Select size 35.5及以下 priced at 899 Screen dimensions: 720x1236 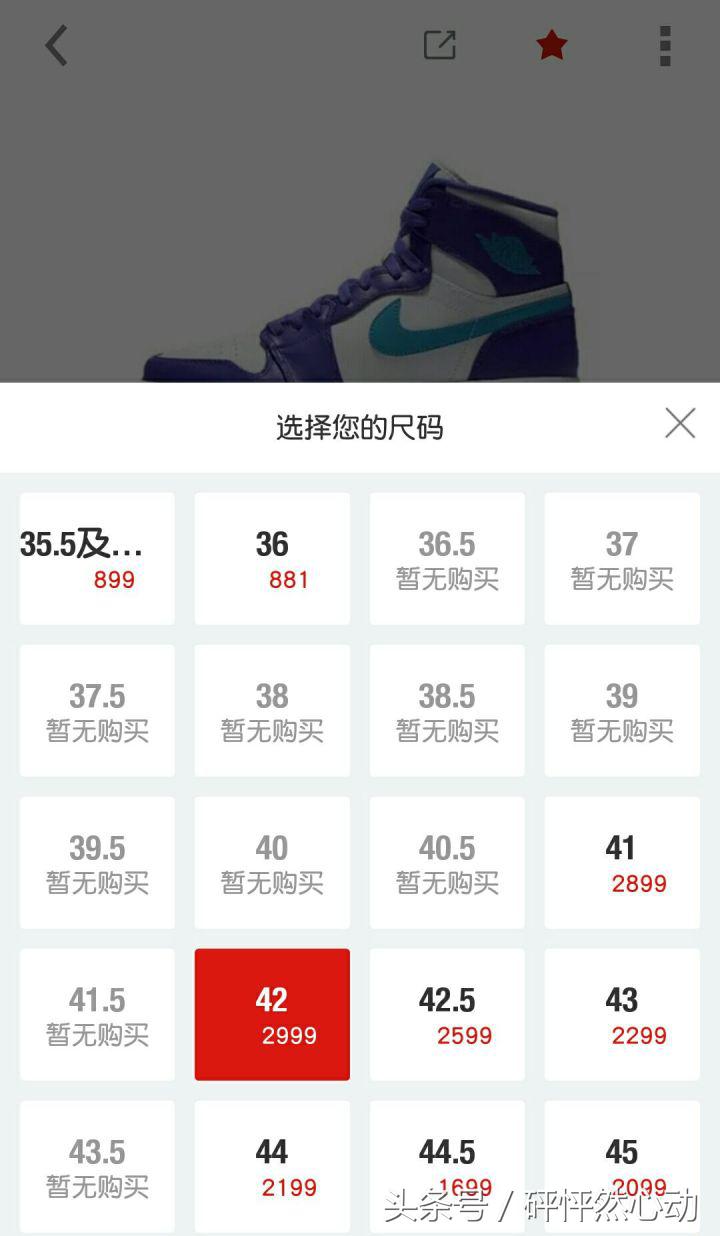point(96,557)
